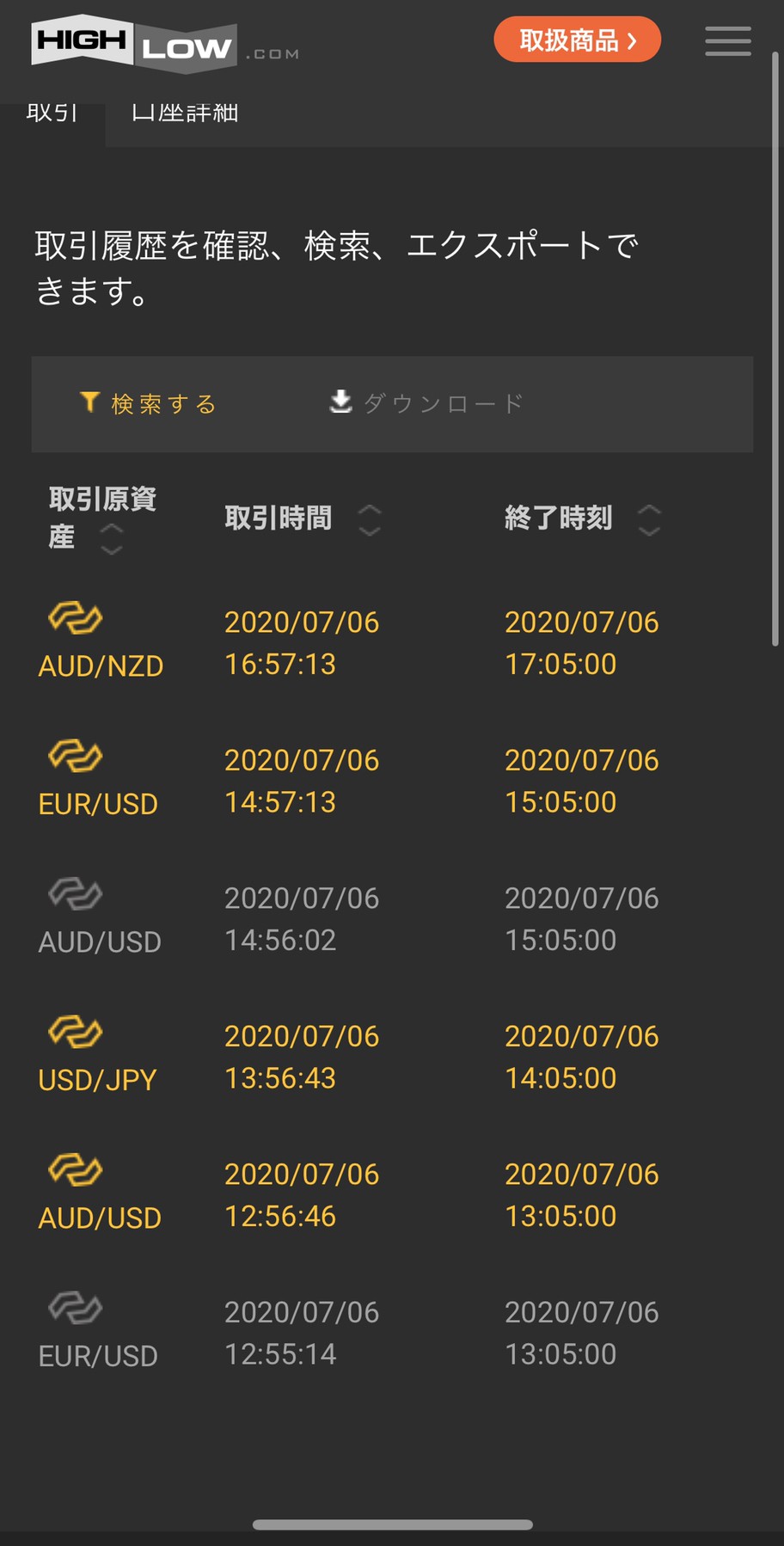Open the AUD/USD trade at 12:56:46
This screenshot has height=1546, width=784.
click(392, 1193)
